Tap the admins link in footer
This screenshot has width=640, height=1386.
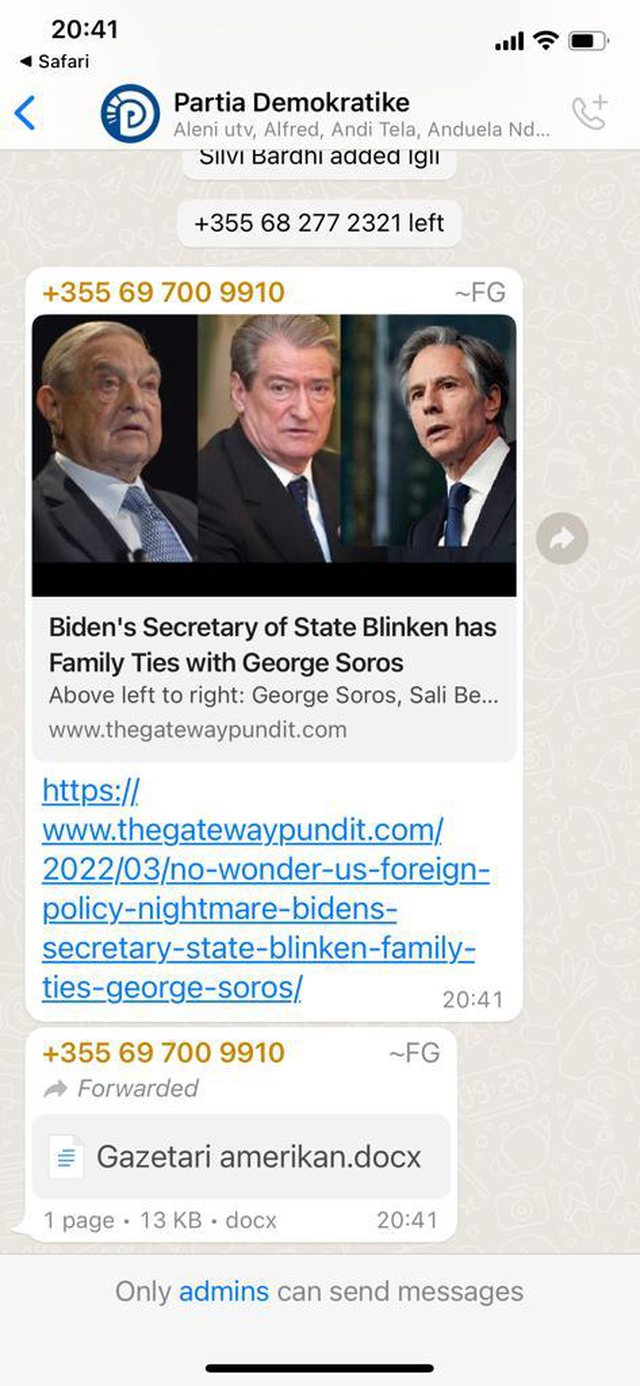(x=224, y=1291)
